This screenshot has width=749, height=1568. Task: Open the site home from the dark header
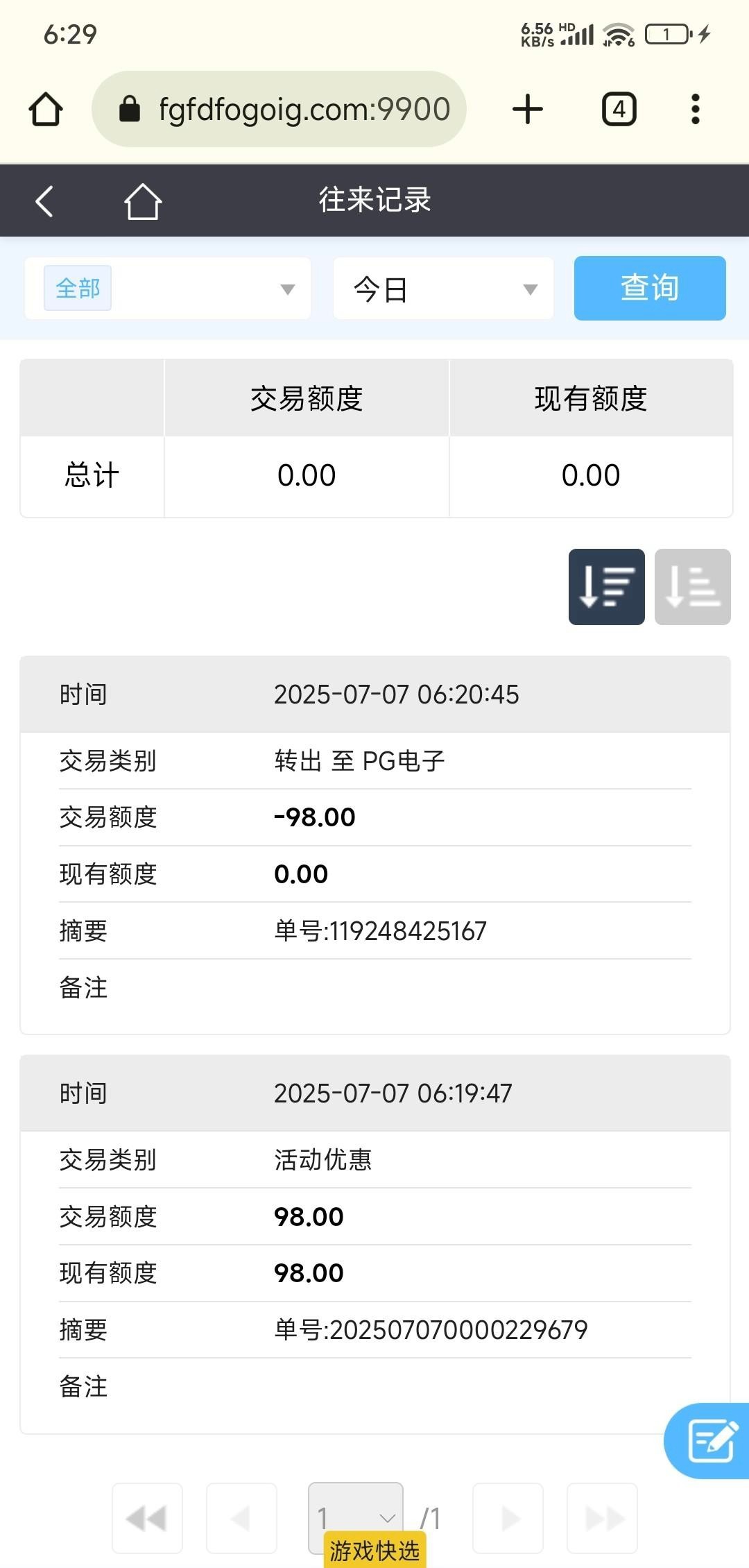tap(143, 202)
